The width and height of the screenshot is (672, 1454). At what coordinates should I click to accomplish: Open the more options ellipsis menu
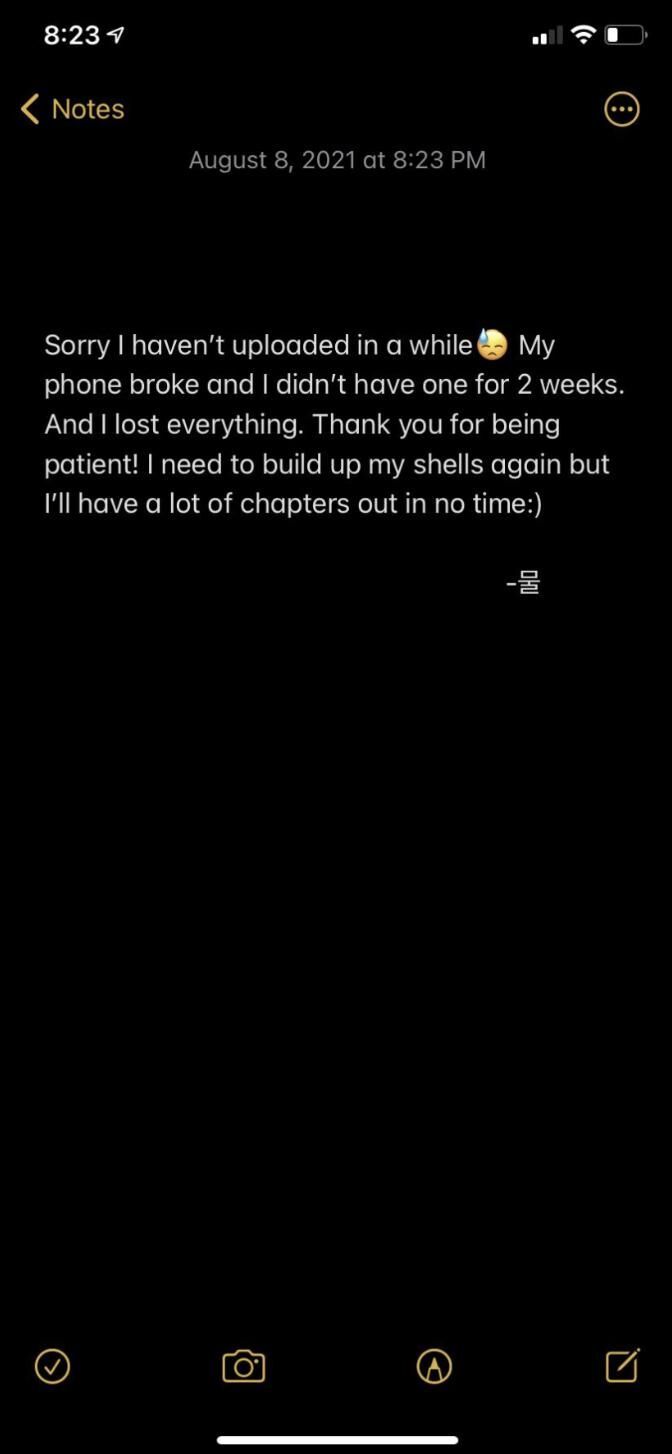pyautogui.click(x=622, y=110)
